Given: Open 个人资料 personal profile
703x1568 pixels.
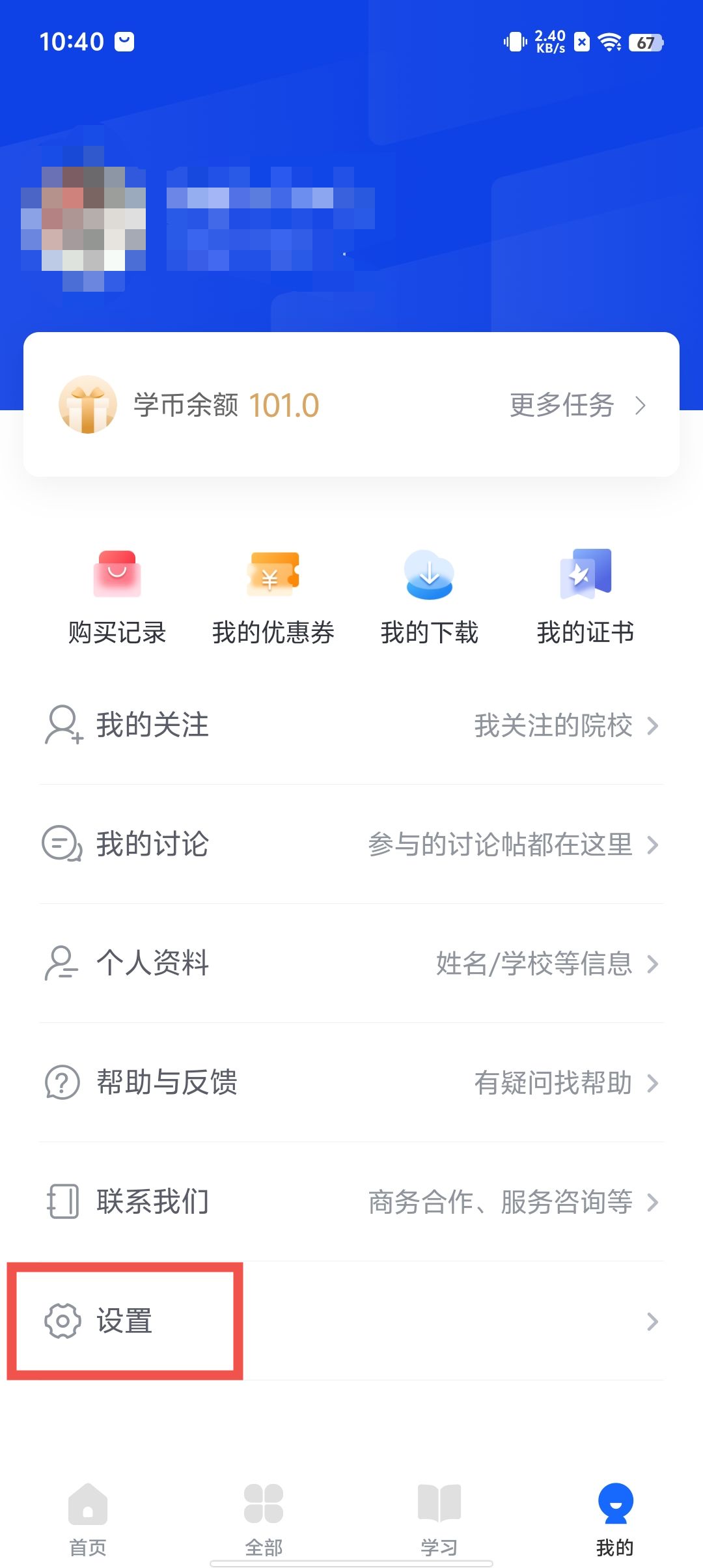Looking at the screenshot, I should pyautogui.click(x=351, y=963).
